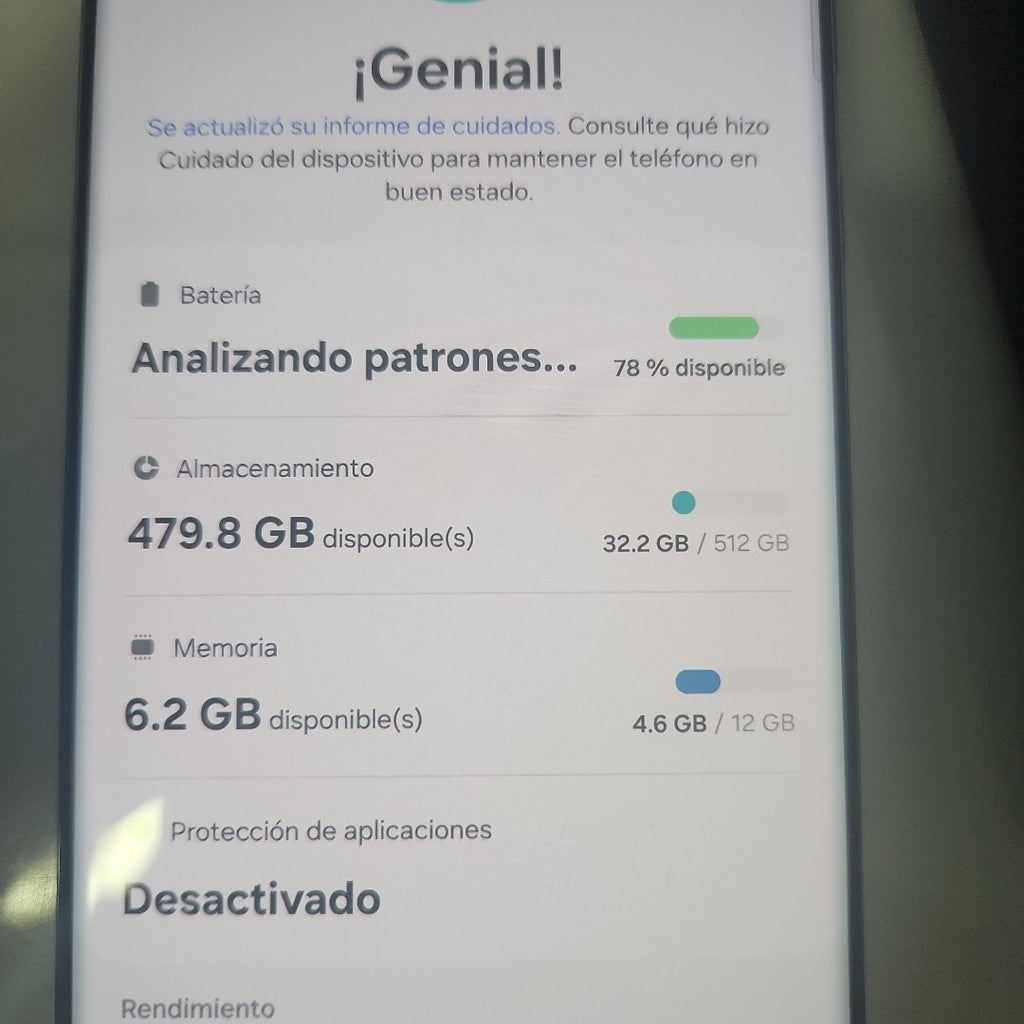Tap the 'Se actualizó su informe de cuidados' link
The width and height of the screenshot is (1024, 1024).
tap(351, 128)
